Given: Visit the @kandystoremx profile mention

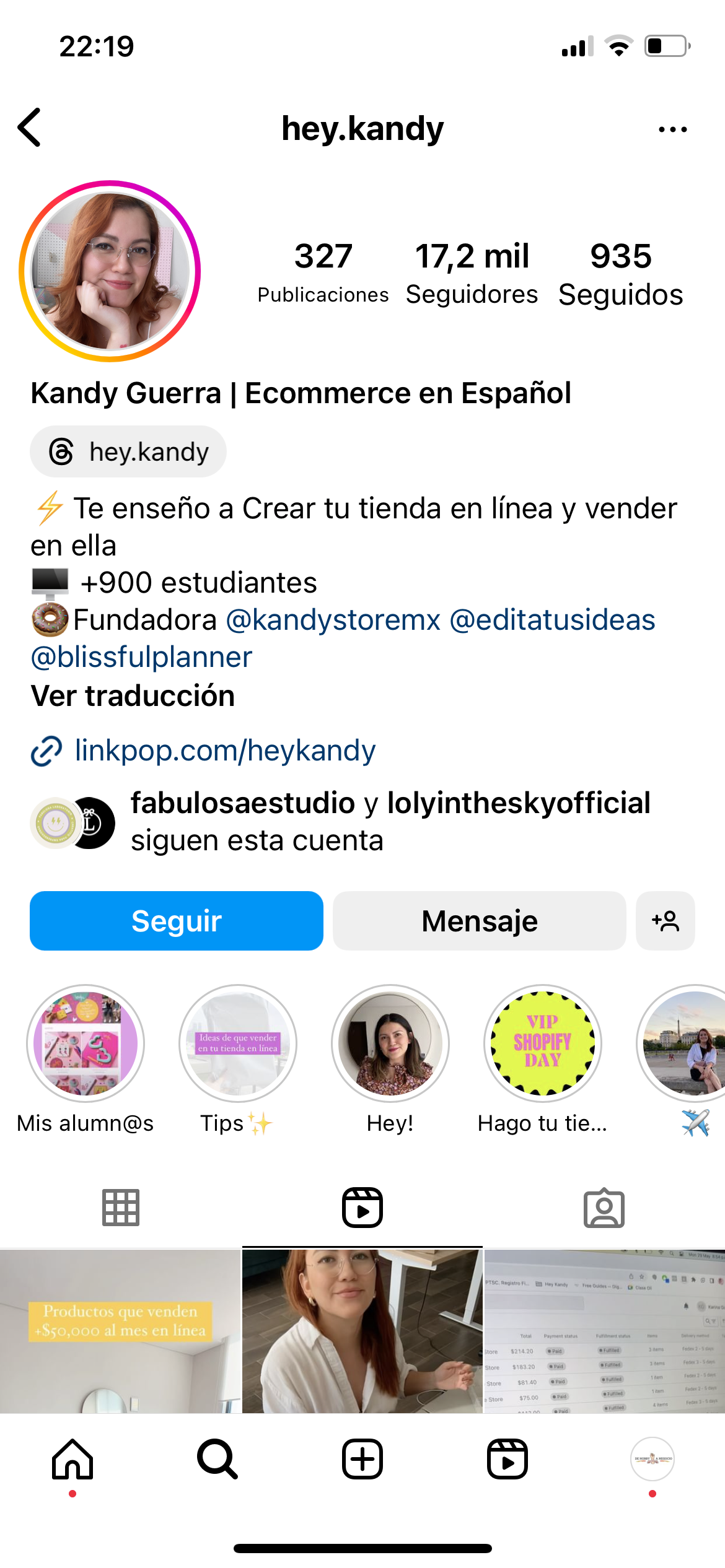Looking at the screenshot, I should coord(333,620).
